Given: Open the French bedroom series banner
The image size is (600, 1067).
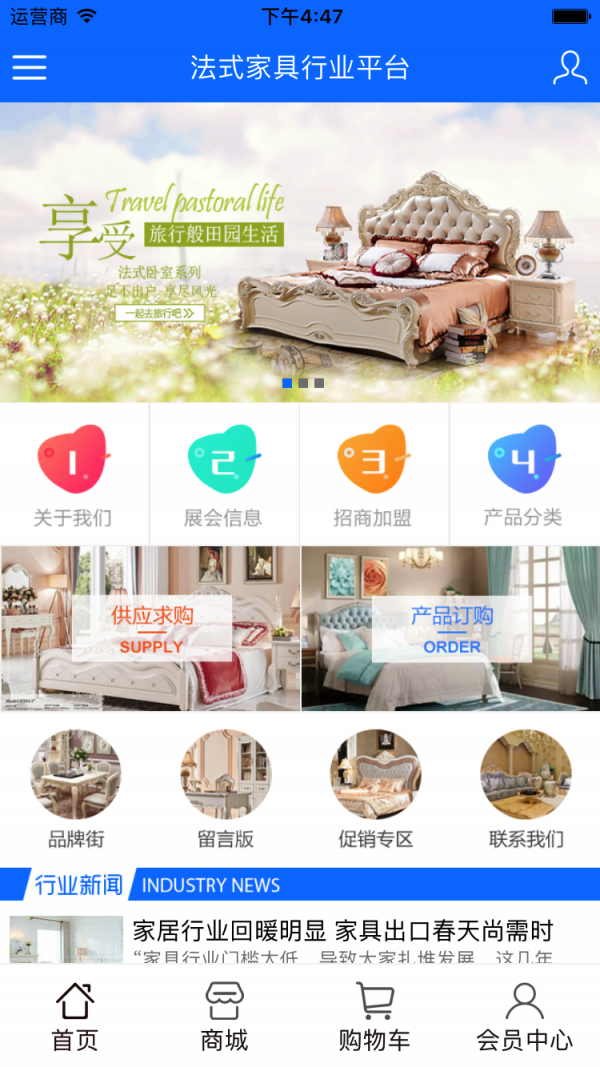Looking at the screenshot, I should tap(300, 252).
